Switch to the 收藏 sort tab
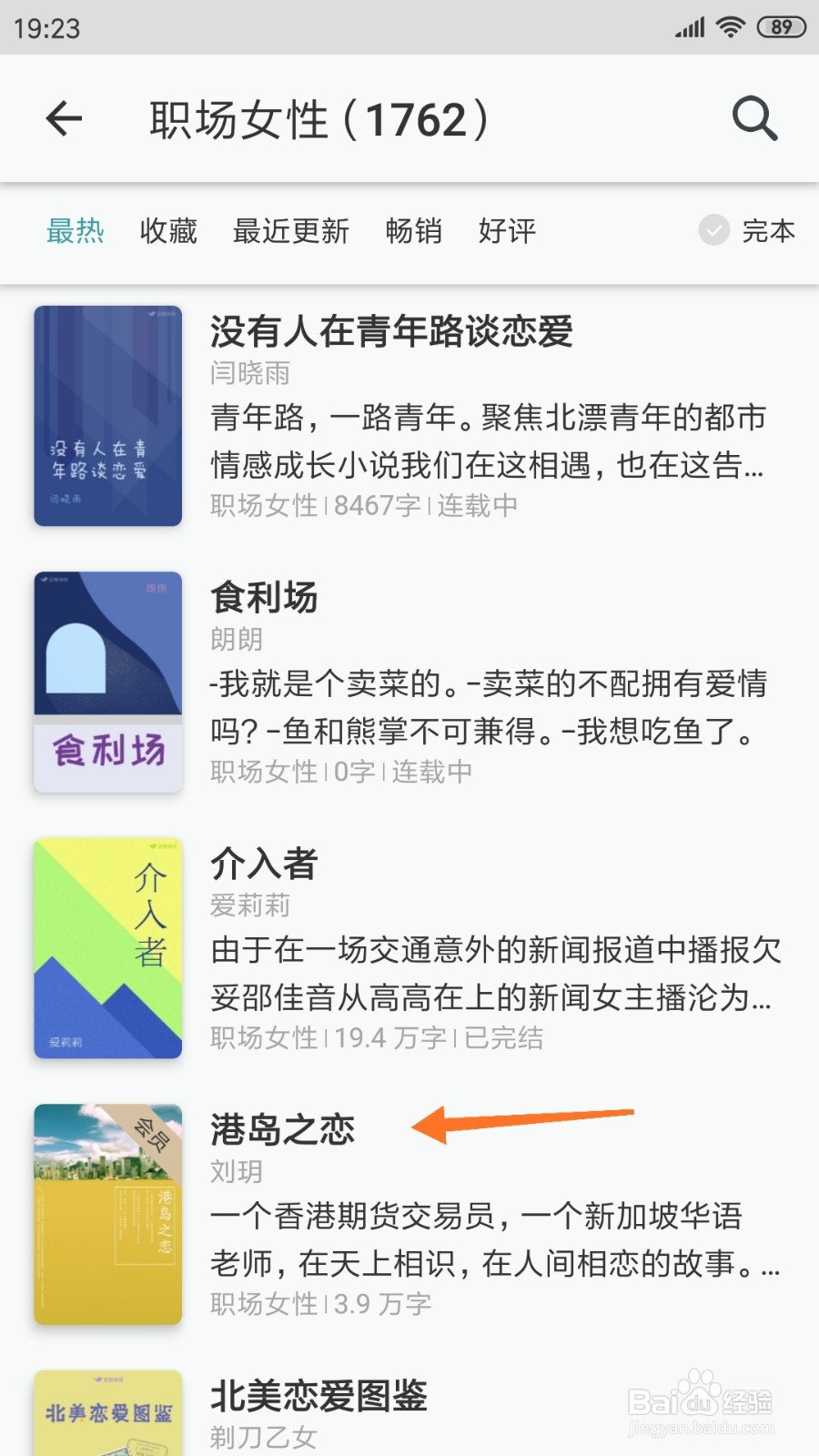The image size is (819, 1456). [x=168, y=231]
